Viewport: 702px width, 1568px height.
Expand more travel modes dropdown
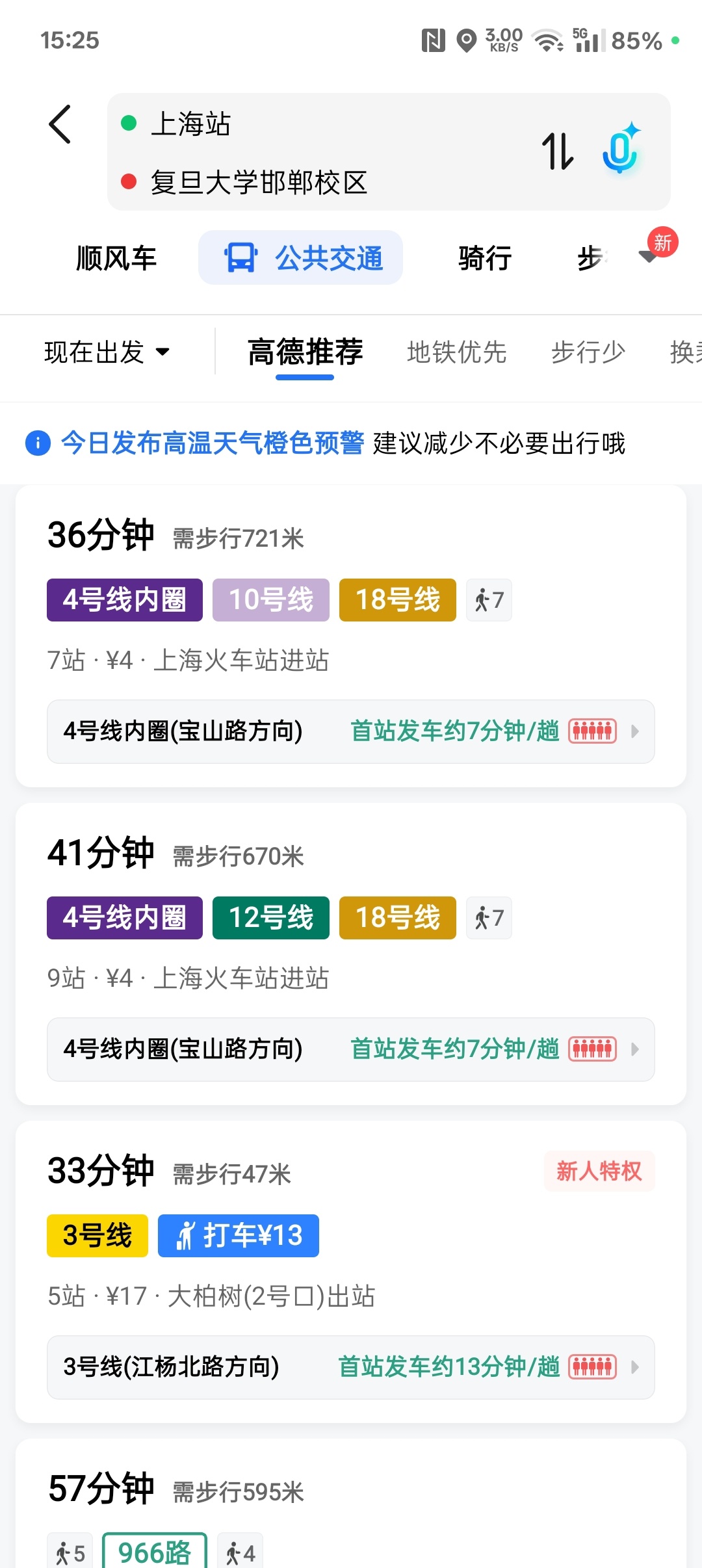coord(649,256)
